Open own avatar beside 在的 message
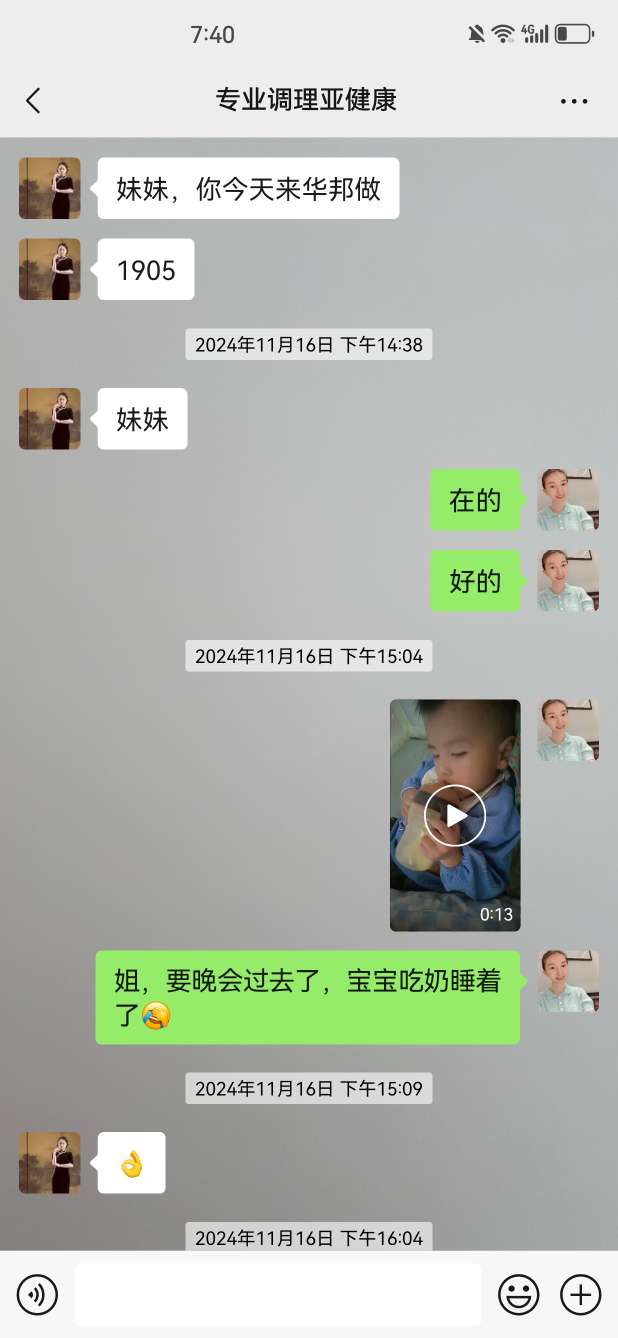The height and width of the screenshot is (1338, 618). tap(567, 500)
